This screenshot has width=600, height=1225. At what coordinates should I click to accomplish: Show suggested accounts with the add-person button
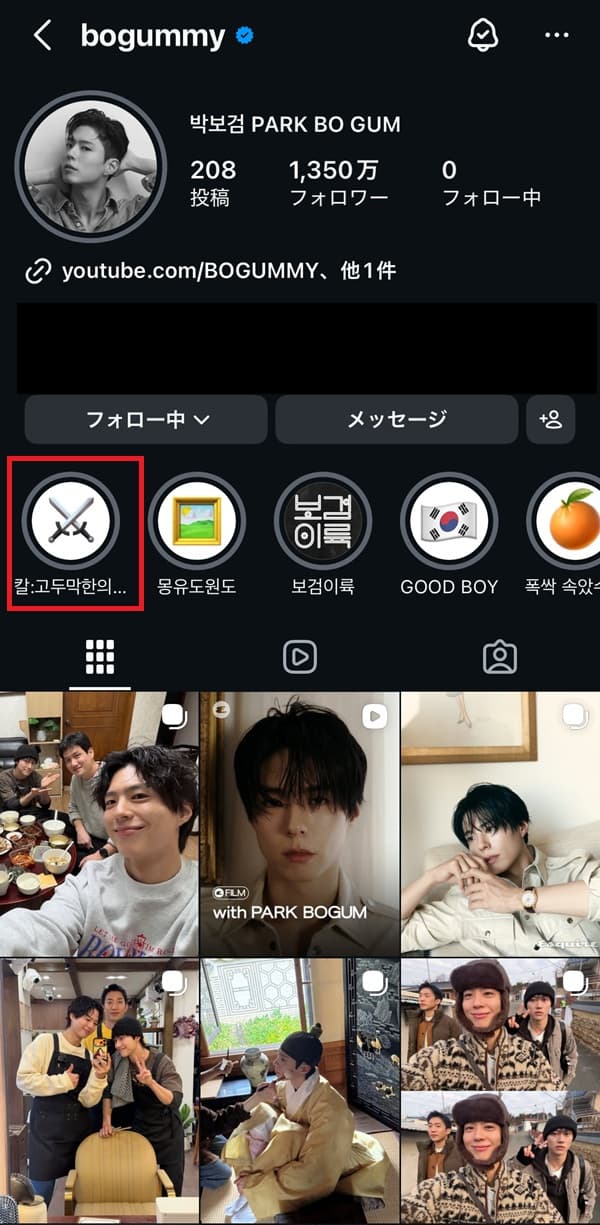click(x=551, y=419)
